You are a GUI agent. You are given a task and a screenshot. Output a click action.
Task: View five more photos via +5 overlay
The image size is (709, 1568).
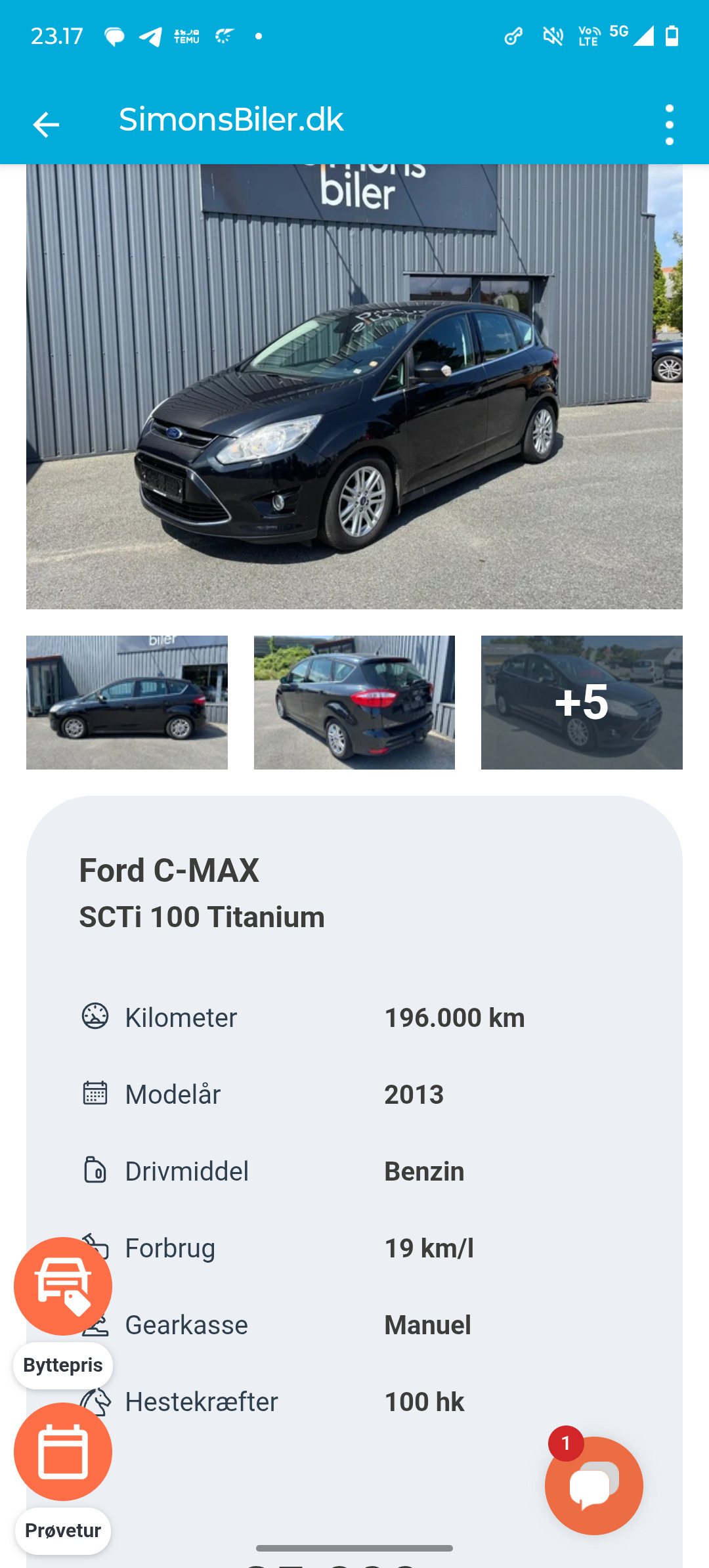[582, 701]
